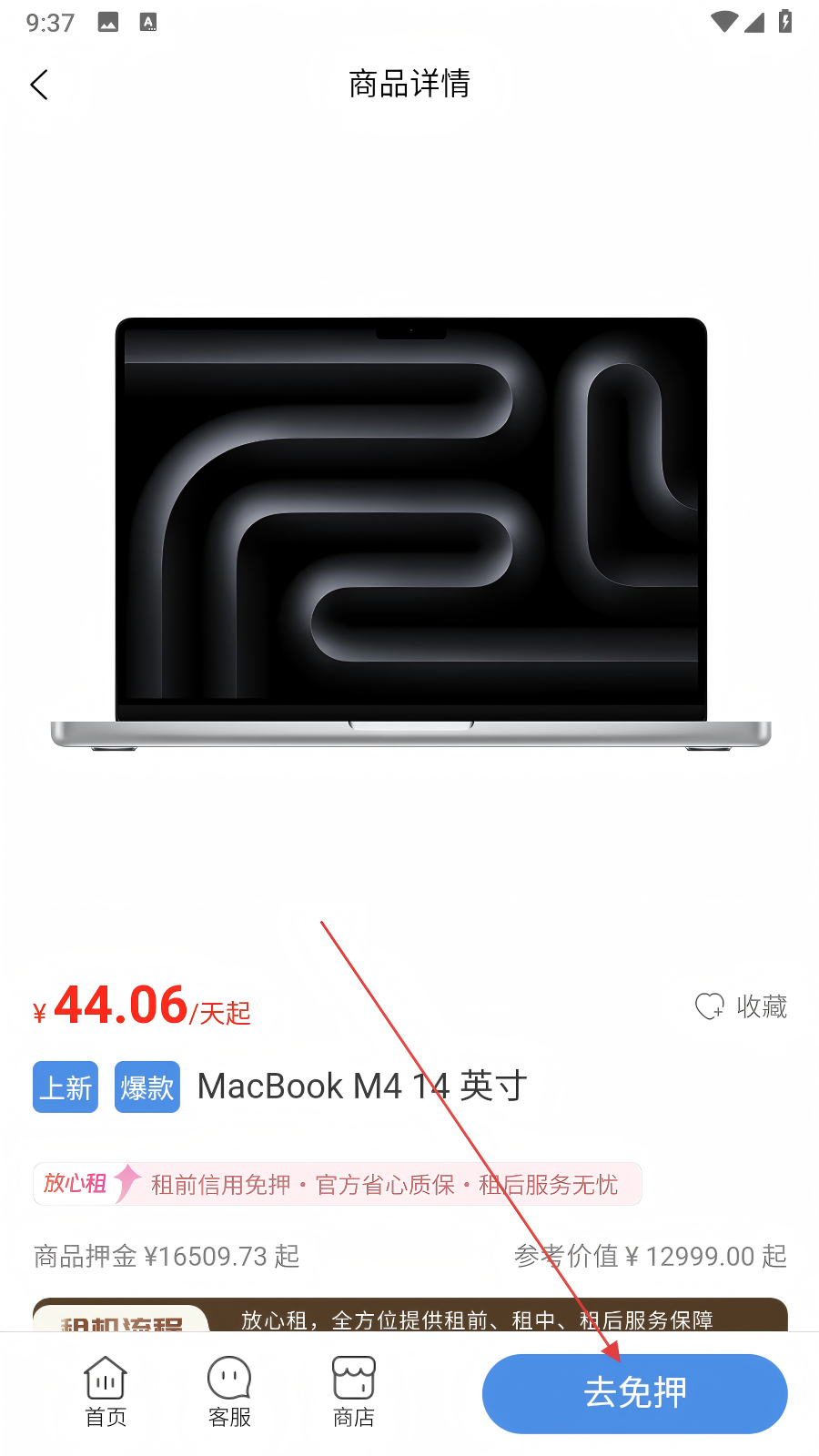Open the 首页 home tab
The width and height of the screenshot is (819, 1456).
coord(106,1391)
